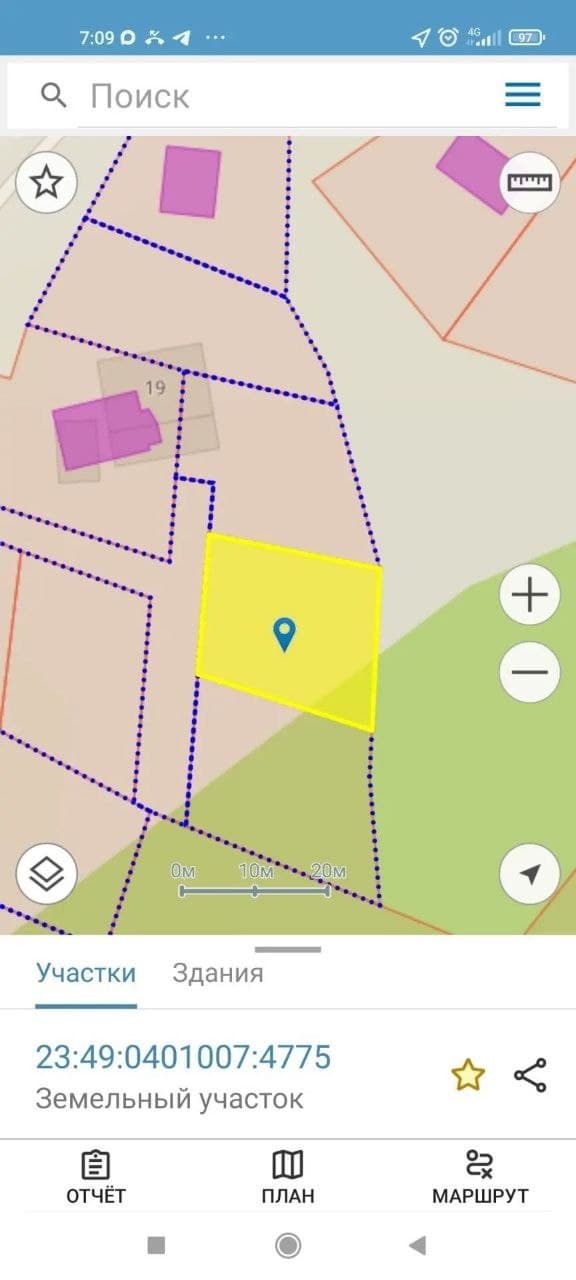Viewport: 576px width, 1280px height.
Task: Open the ОТЧЁТ report
Action: coord(96,1177)
